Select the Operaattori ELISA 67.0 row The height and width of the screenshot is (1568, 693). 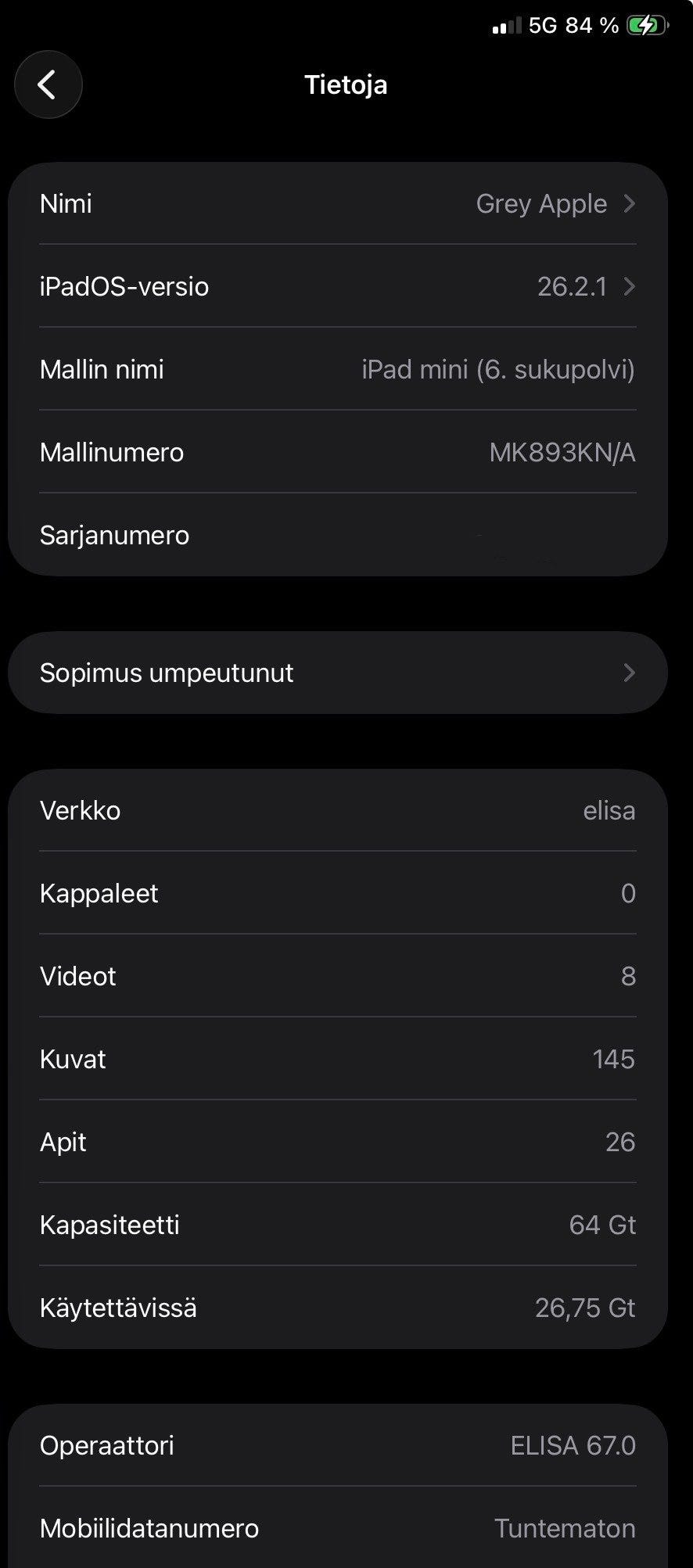[x=336, y=1445]
